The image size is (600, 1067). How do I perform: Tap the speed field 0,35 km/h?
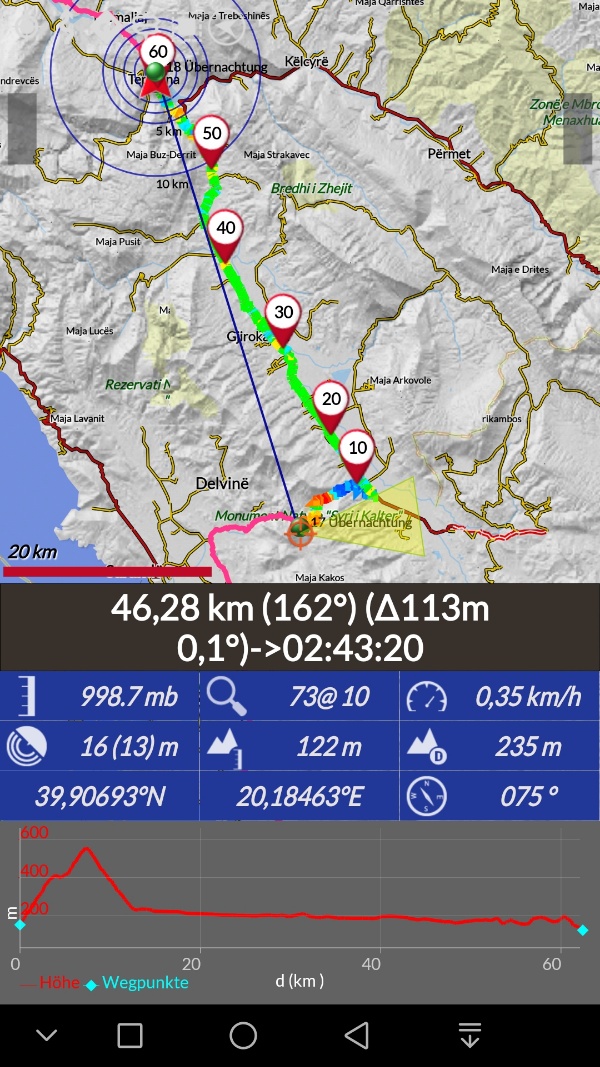pyautogui.click(x=499, y=696)
